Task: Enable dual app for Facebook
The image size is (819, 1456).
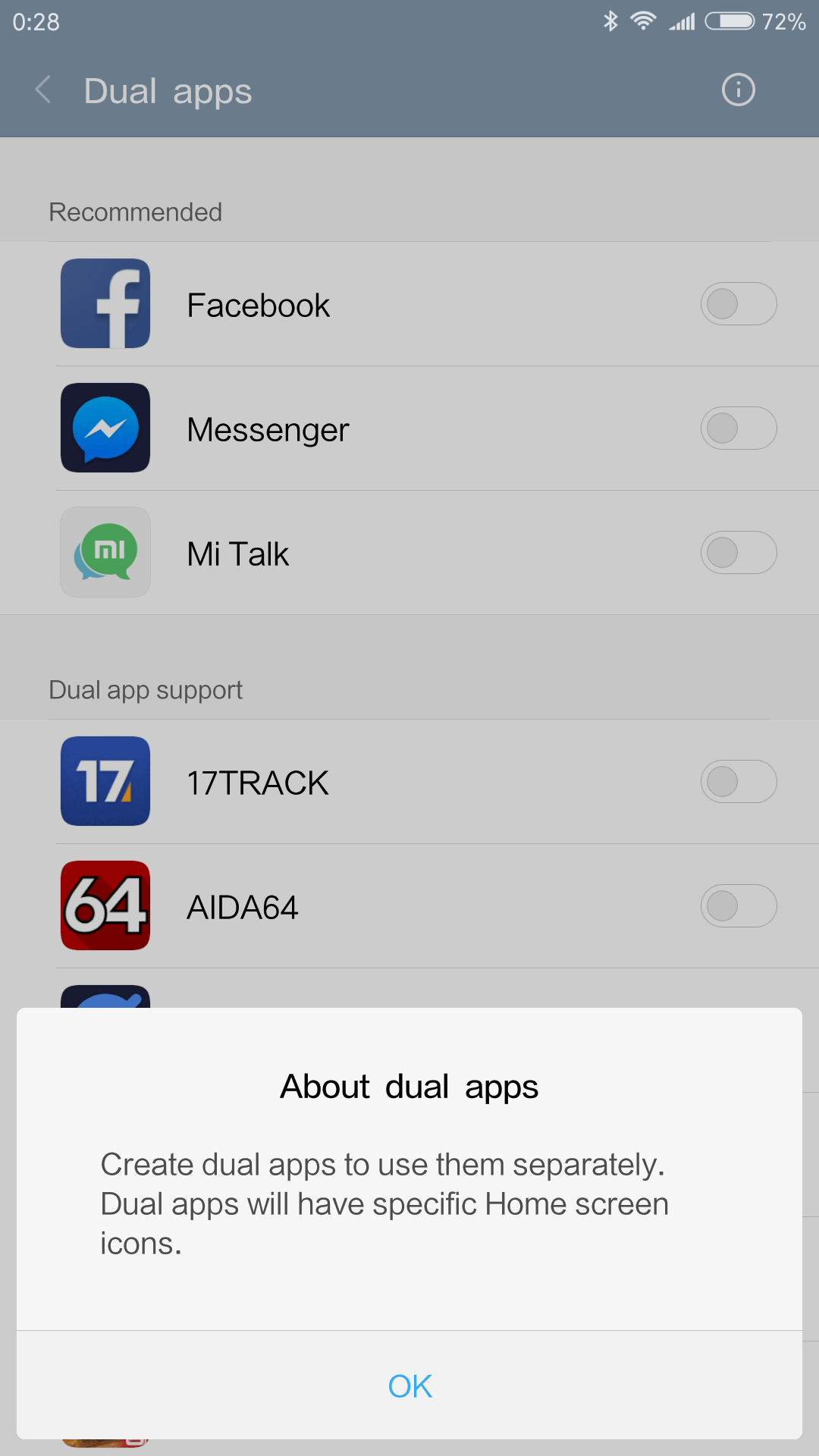Action: (739, 304)
